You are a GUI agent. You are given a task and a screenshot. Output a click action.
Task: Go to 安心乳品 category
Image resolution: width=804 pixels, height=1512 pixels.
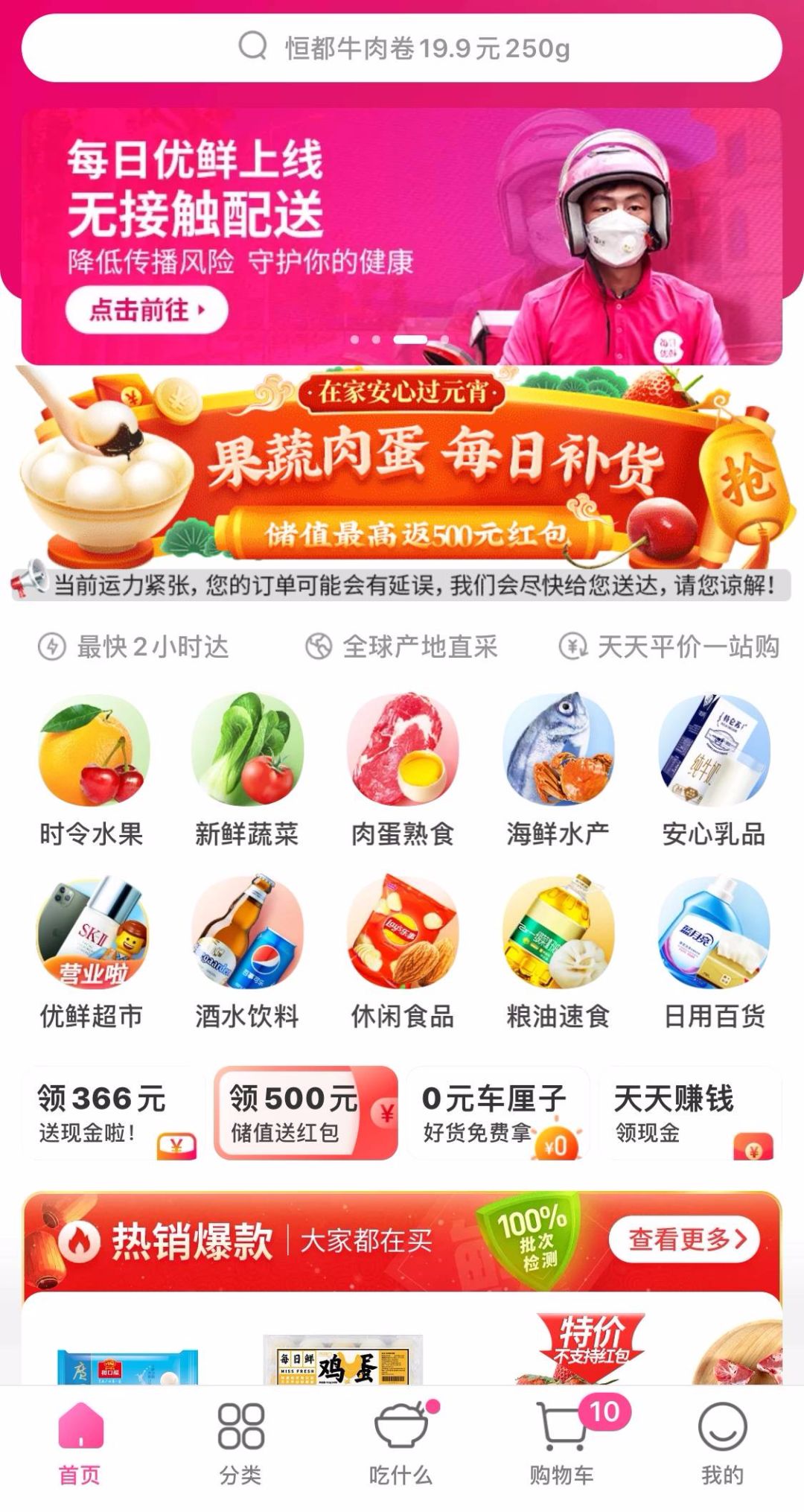point(714,771)
